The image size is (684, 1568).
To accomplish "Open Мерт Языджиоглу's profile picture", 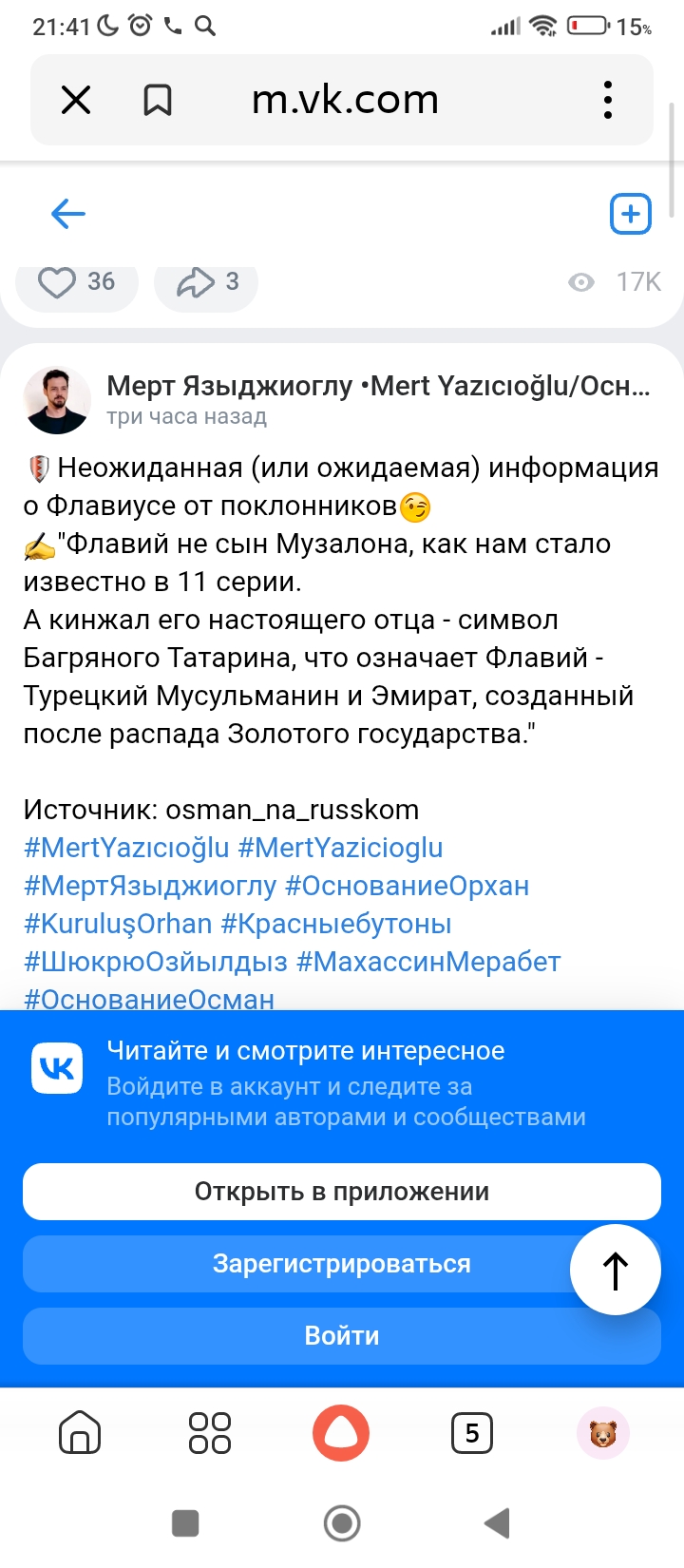I will (57, 400).
